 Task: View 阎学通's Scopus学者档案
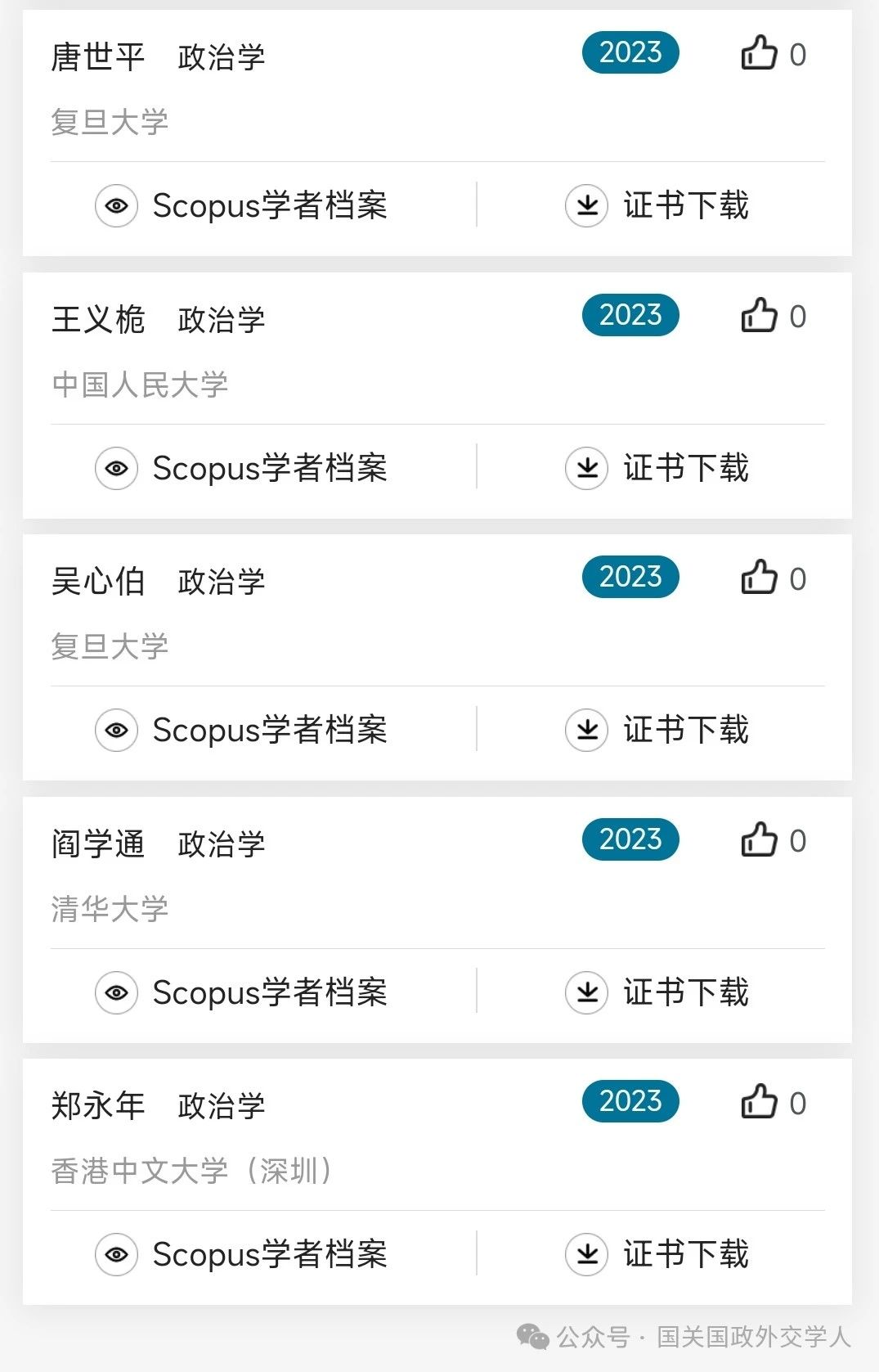pos(242,992)
